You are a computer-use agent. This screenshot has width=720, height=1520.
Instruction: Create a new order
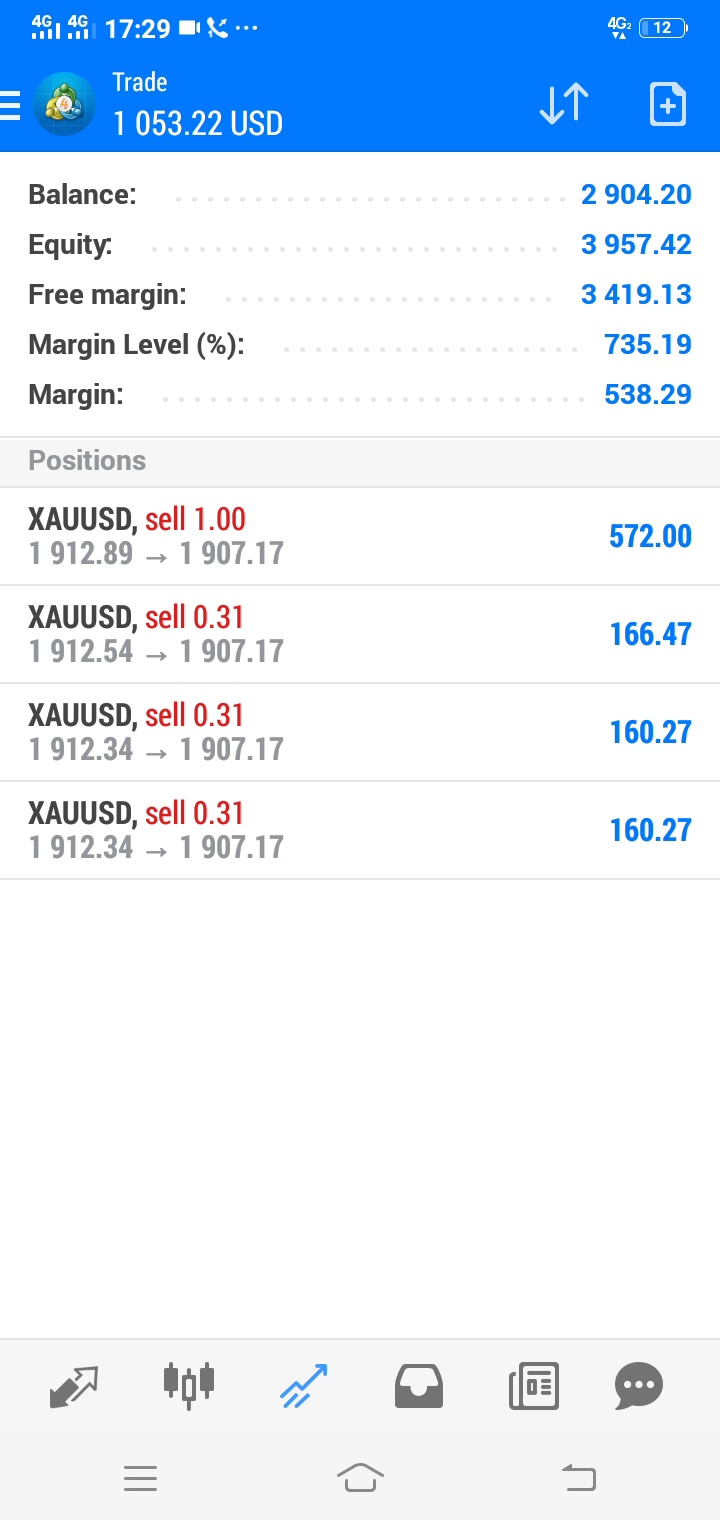pyautogui.click(x=668, y=104)
